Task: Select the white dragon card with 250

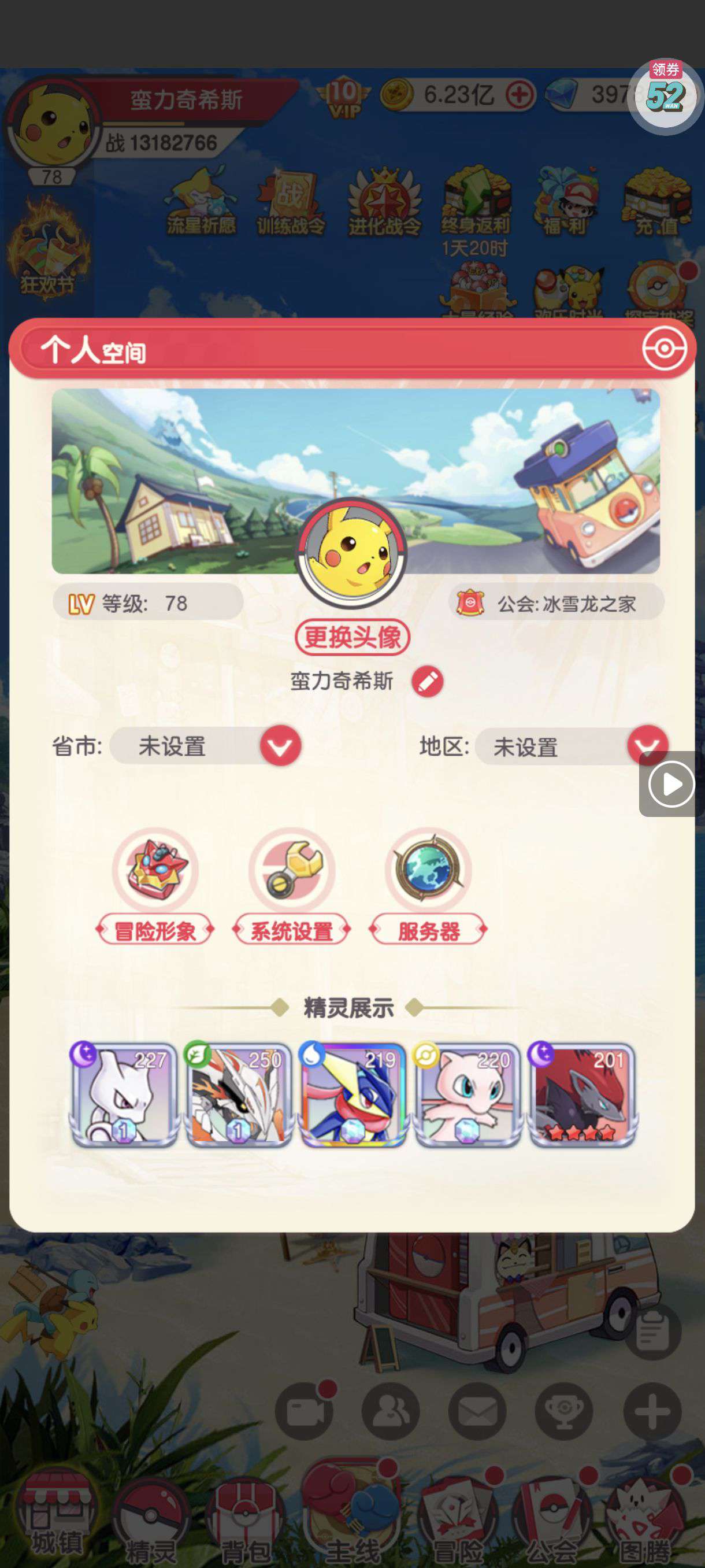Action: [x=239, y=1094]
